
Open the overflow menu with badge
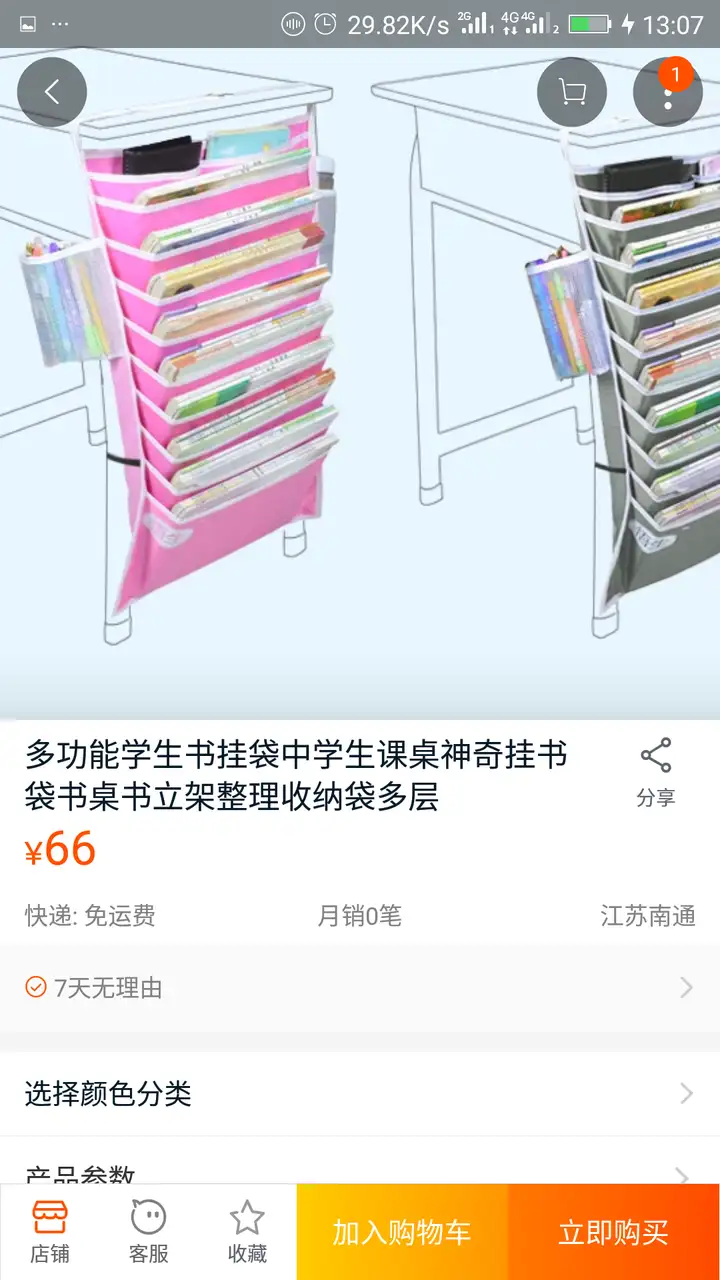[x=668, y=92]
